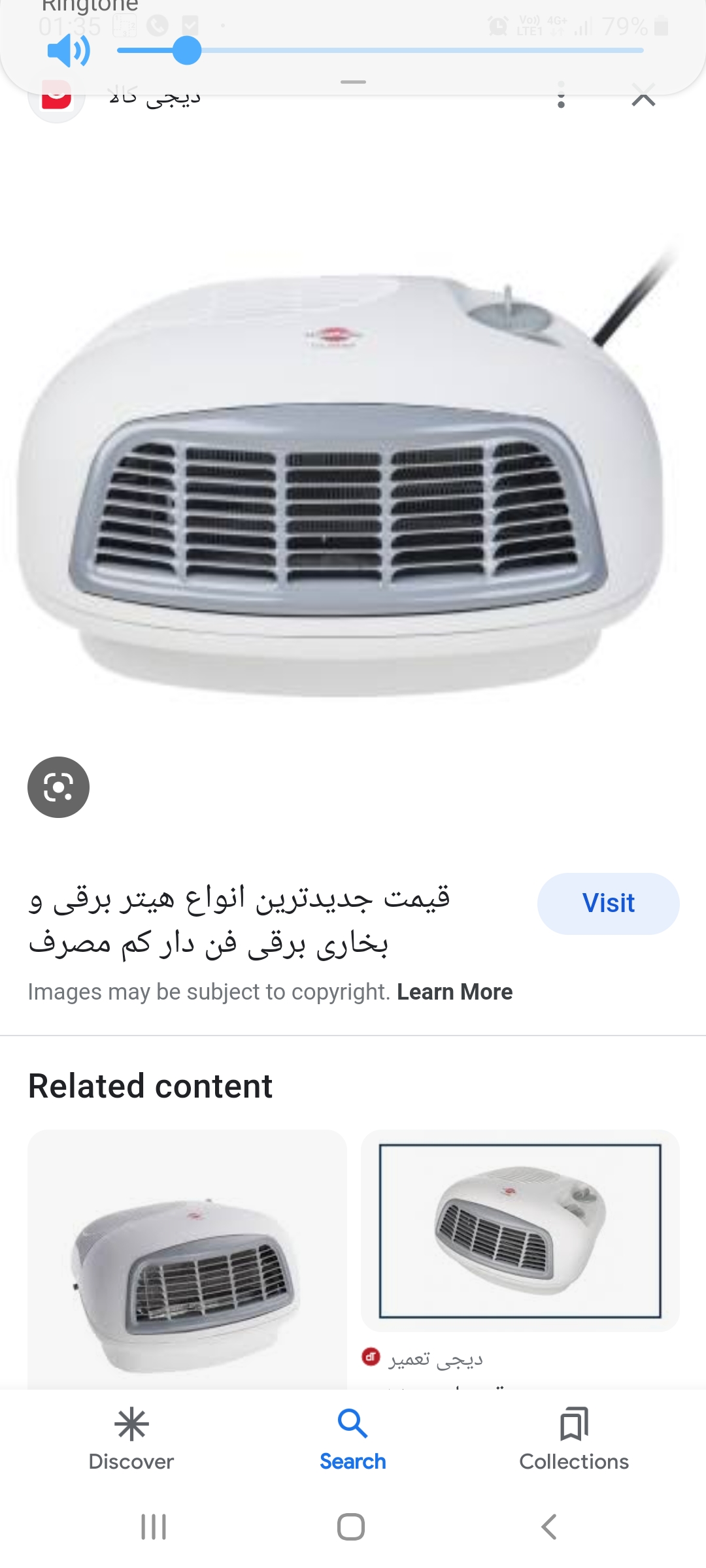Mute ringtone via the speaker icon
Image resolution: width=706 pixels, height=1568 pixels.
68,51
